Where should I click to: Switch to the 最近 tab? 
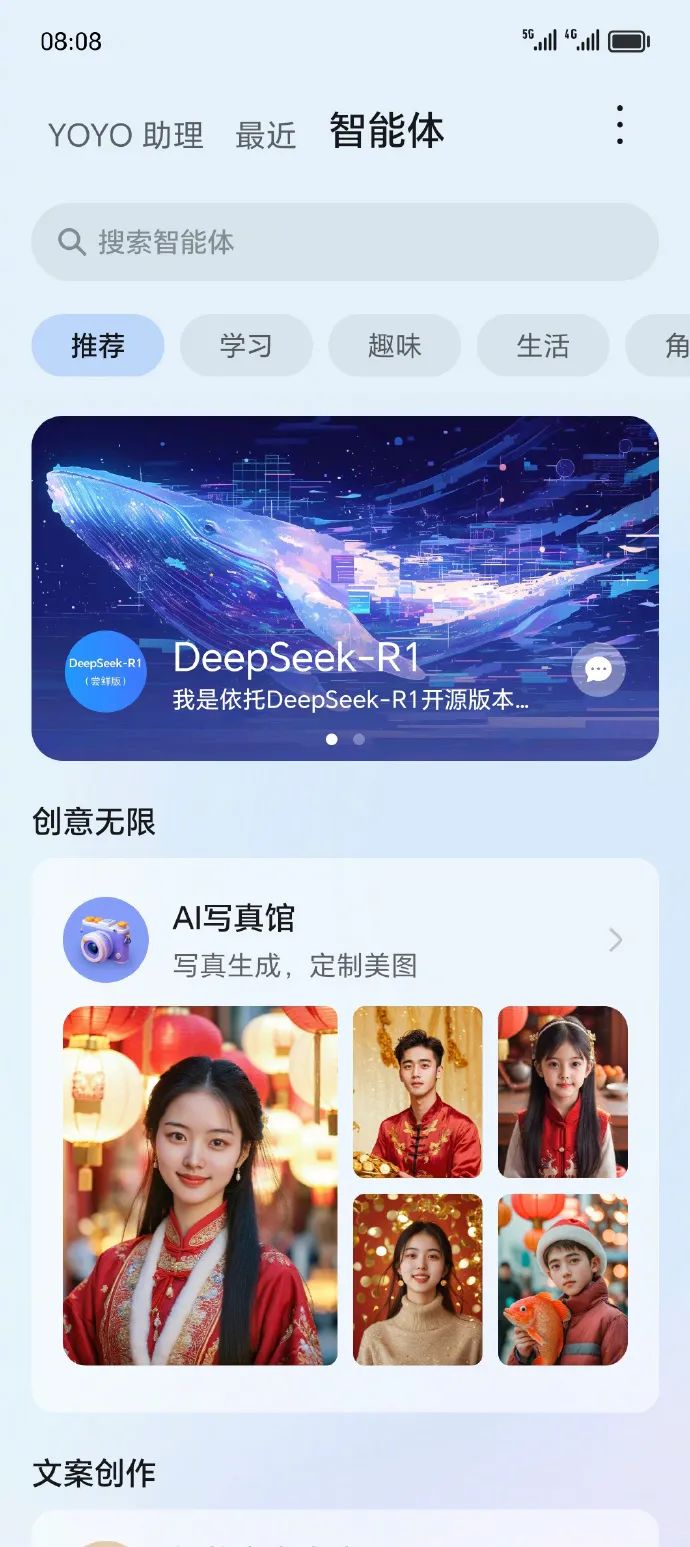(266, 135)
